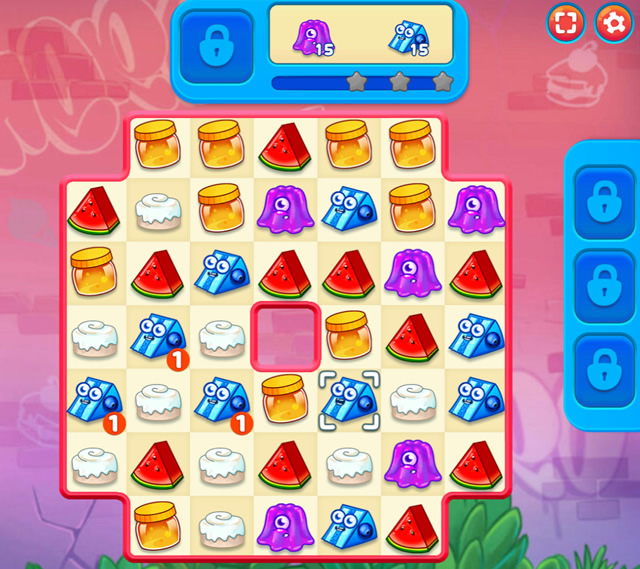Tap the highlighted blue cake tile

349,401
